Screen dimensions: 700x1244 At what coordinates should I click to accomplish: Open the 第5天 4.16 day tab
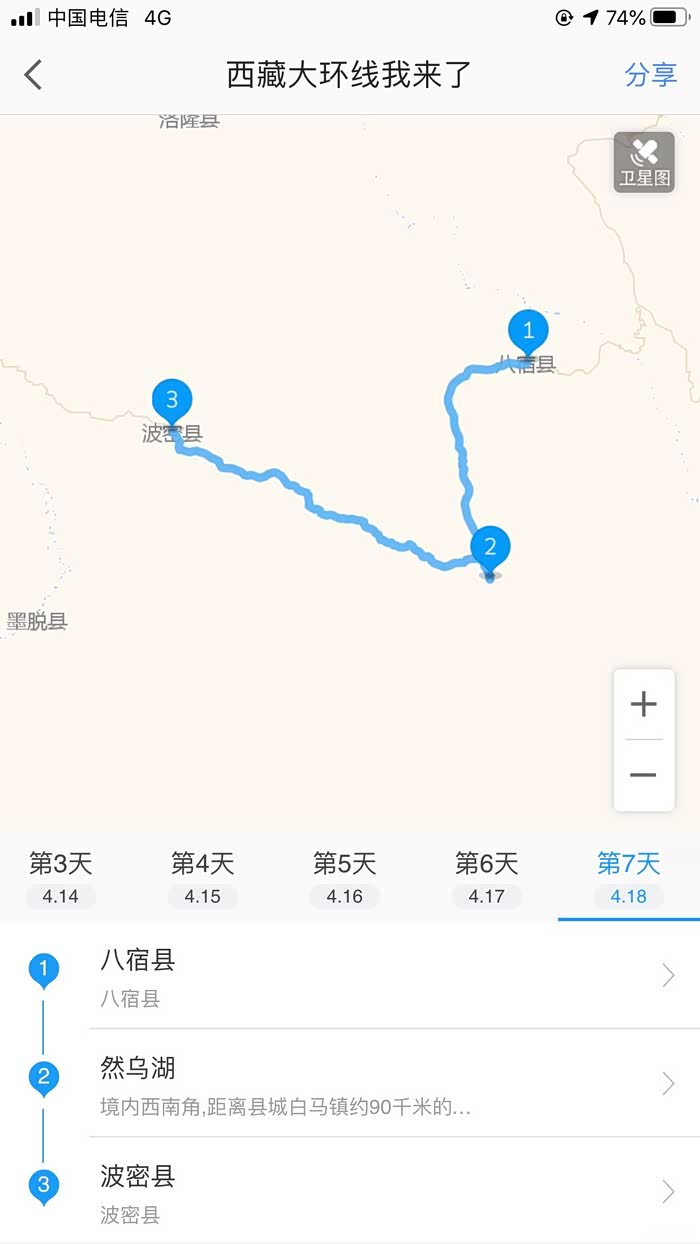point(345,877)
